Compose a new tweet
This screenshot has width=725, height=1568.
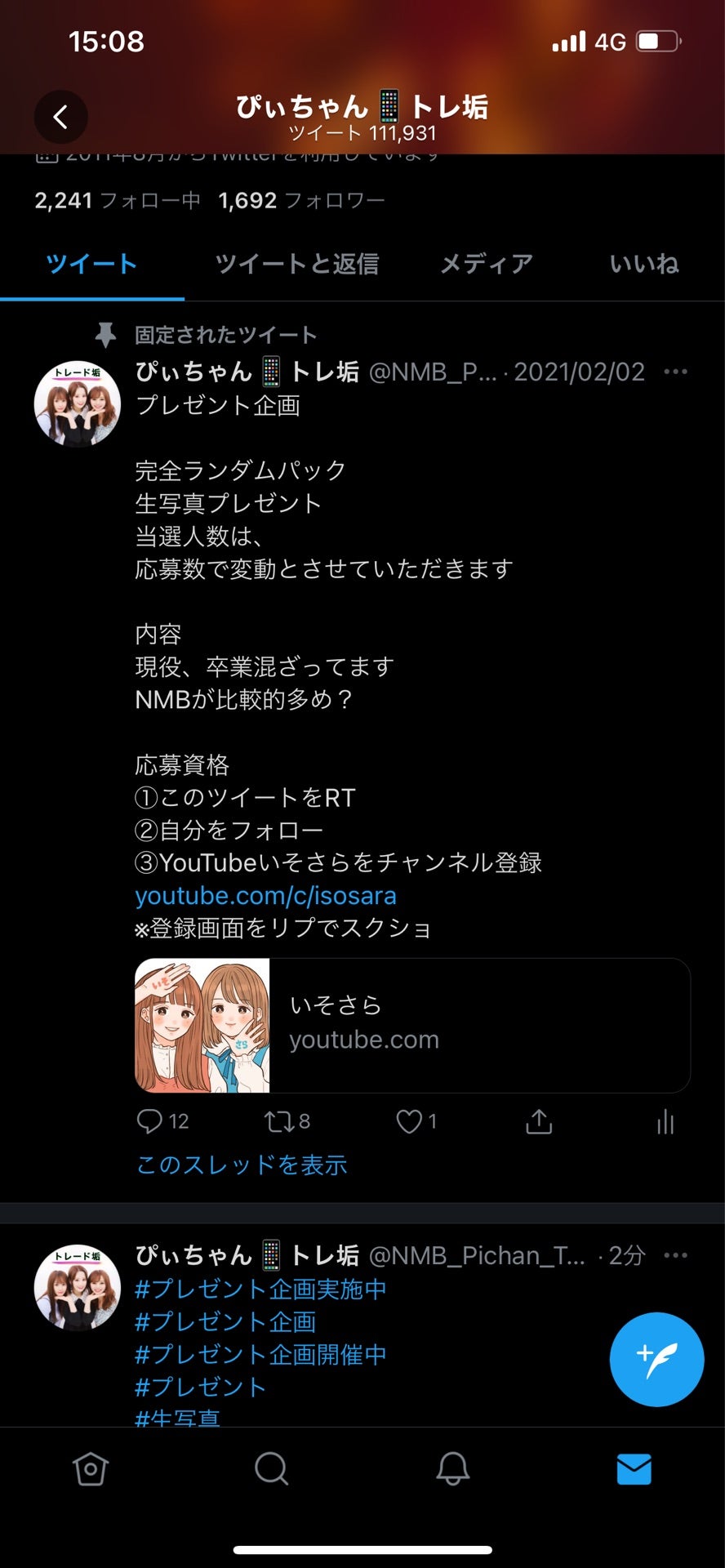(656, 1359)
